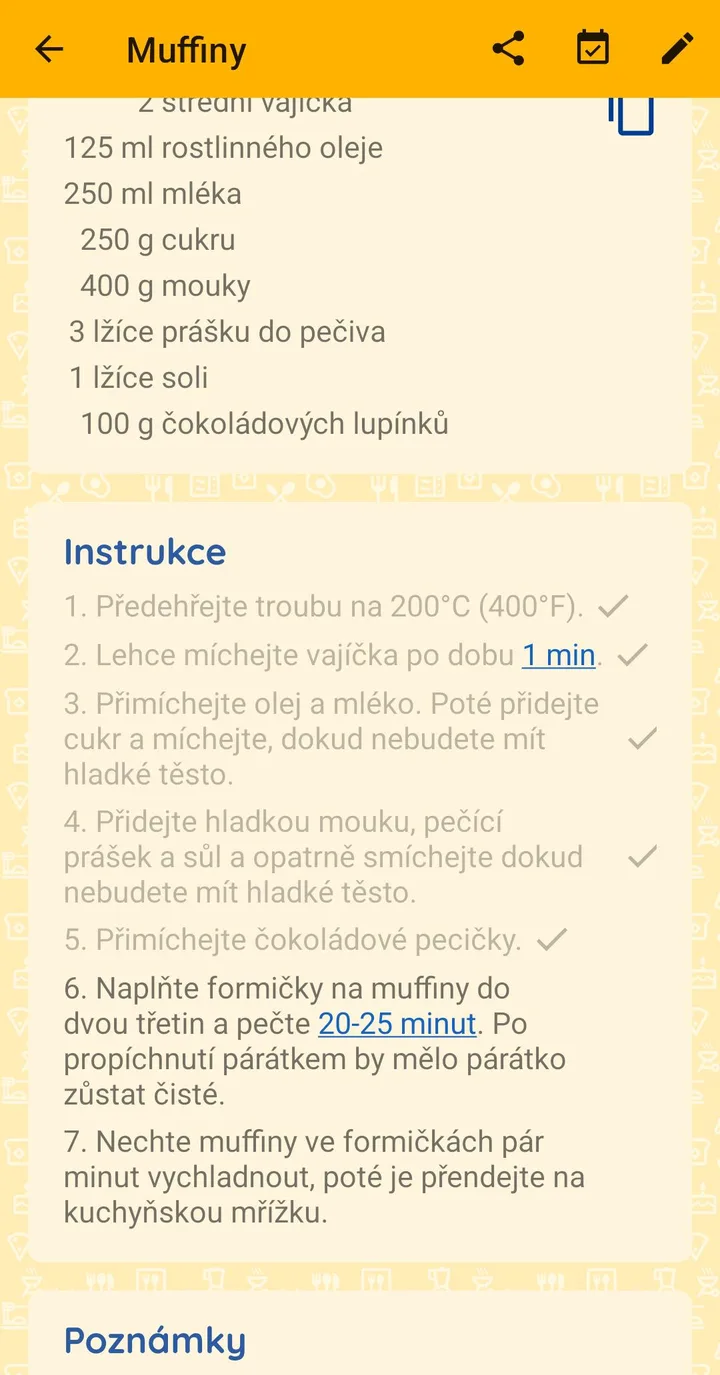The height and width of the screenshot is (1375, 720).
Task: Start the 1 min timer link
Action: [559, 655]
